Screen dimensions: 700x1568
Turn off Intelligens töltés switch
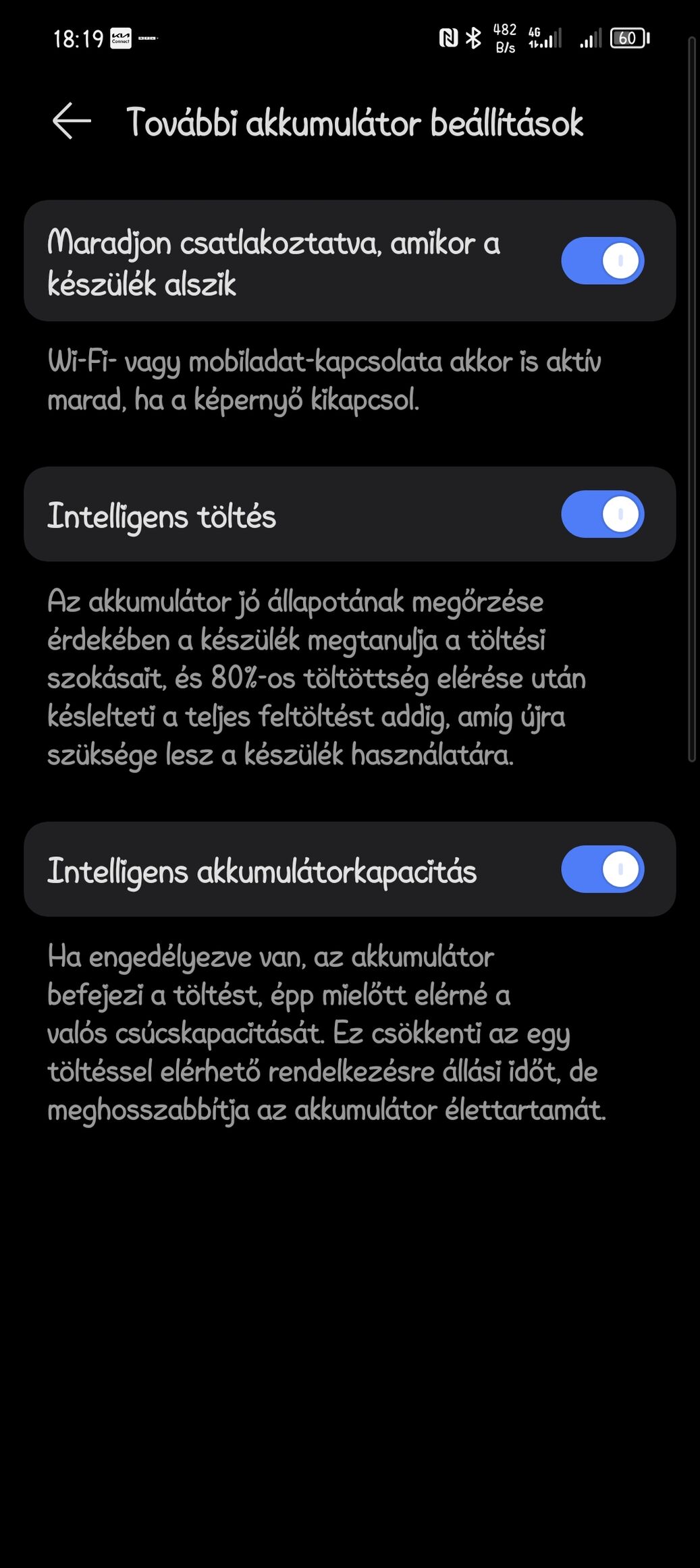pos(602,514)
